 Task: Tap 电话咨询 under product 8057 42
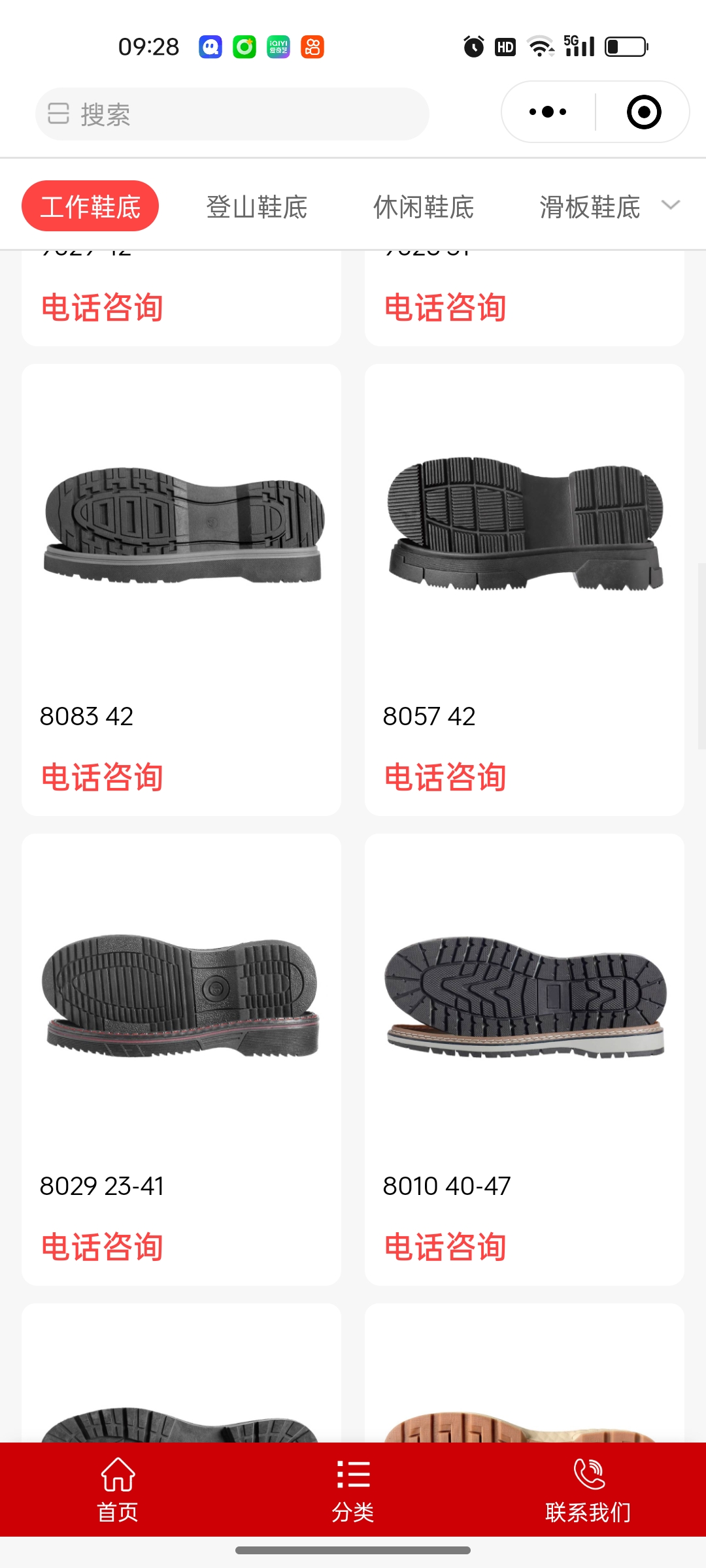click(445, 777)
